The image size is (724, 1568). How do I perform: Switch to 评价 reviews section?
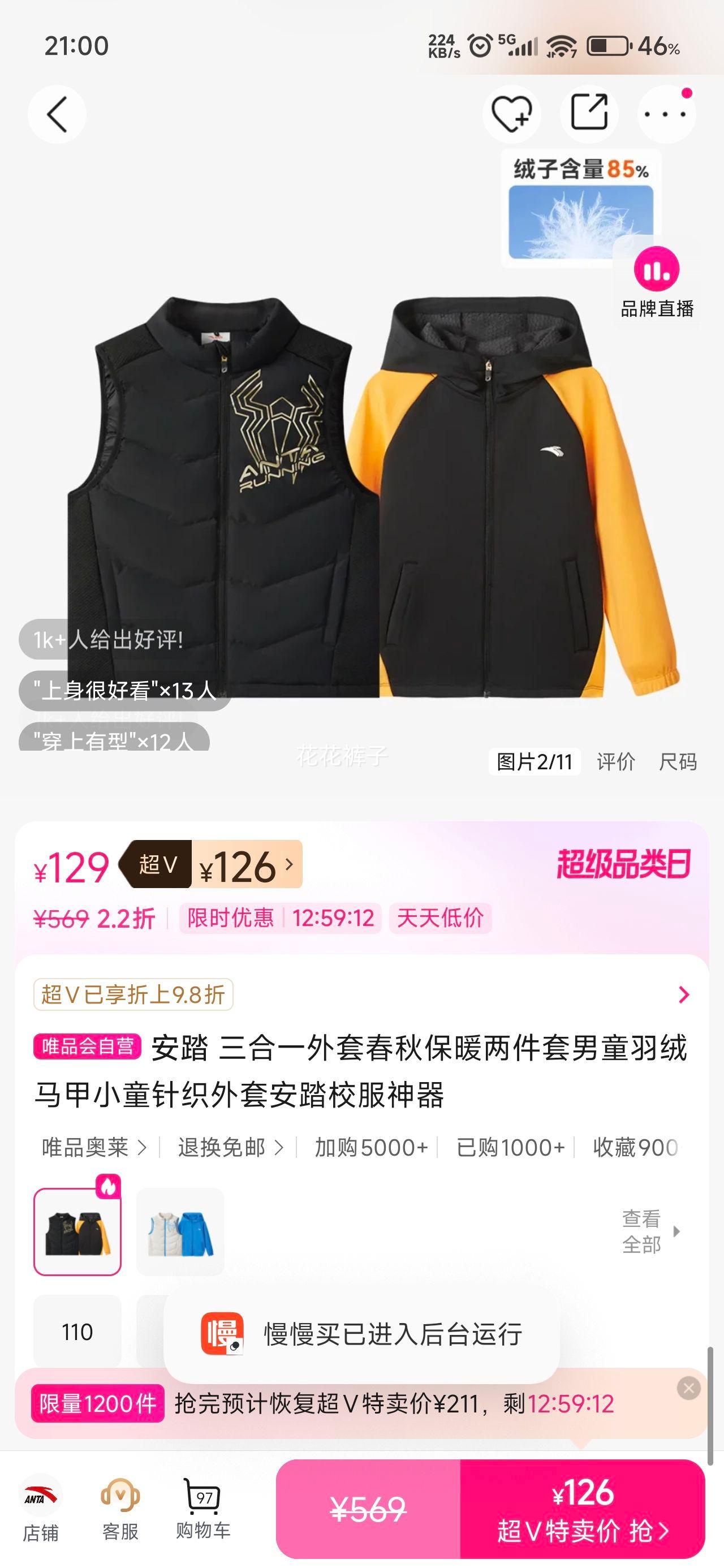615,761
